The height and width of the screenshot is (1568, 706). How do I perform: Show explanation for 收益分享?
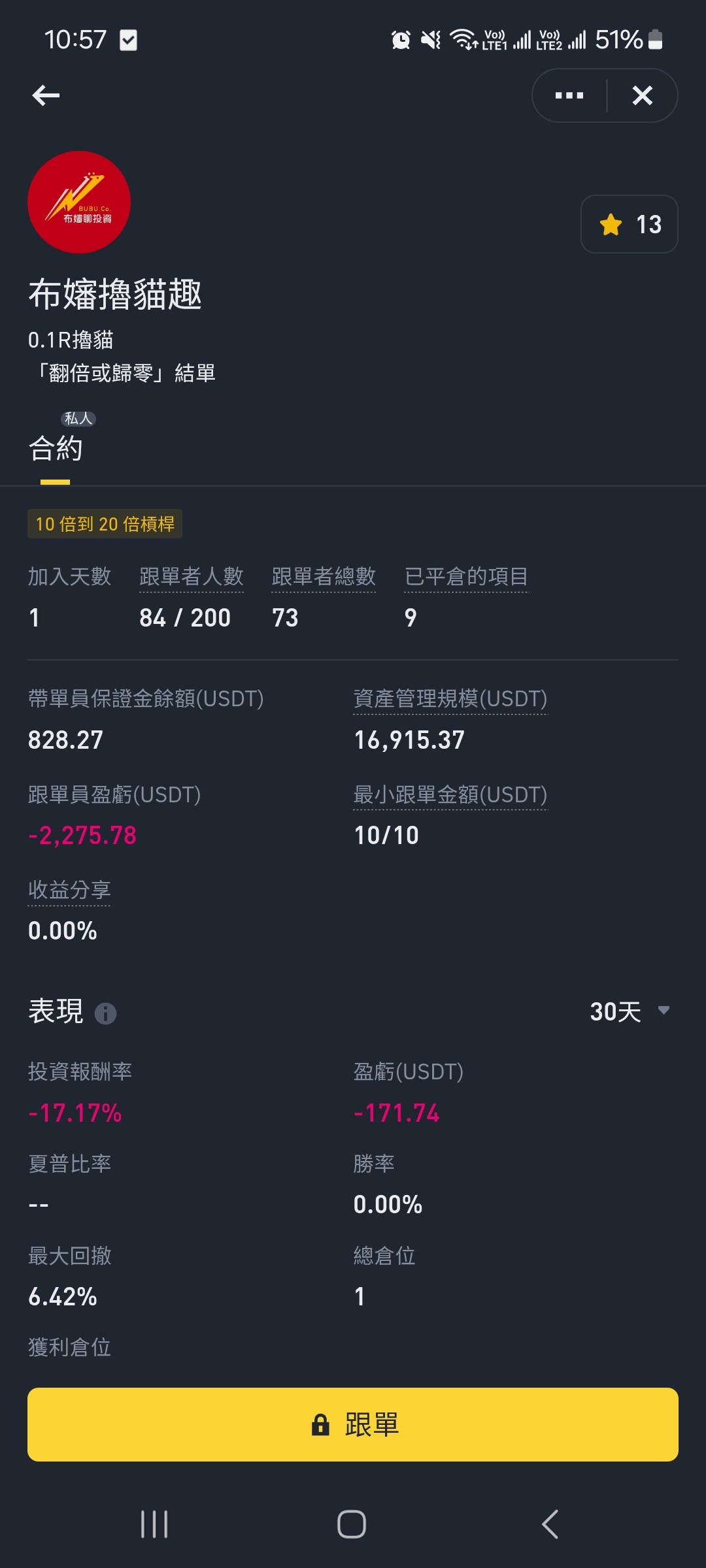pos(69,890)
